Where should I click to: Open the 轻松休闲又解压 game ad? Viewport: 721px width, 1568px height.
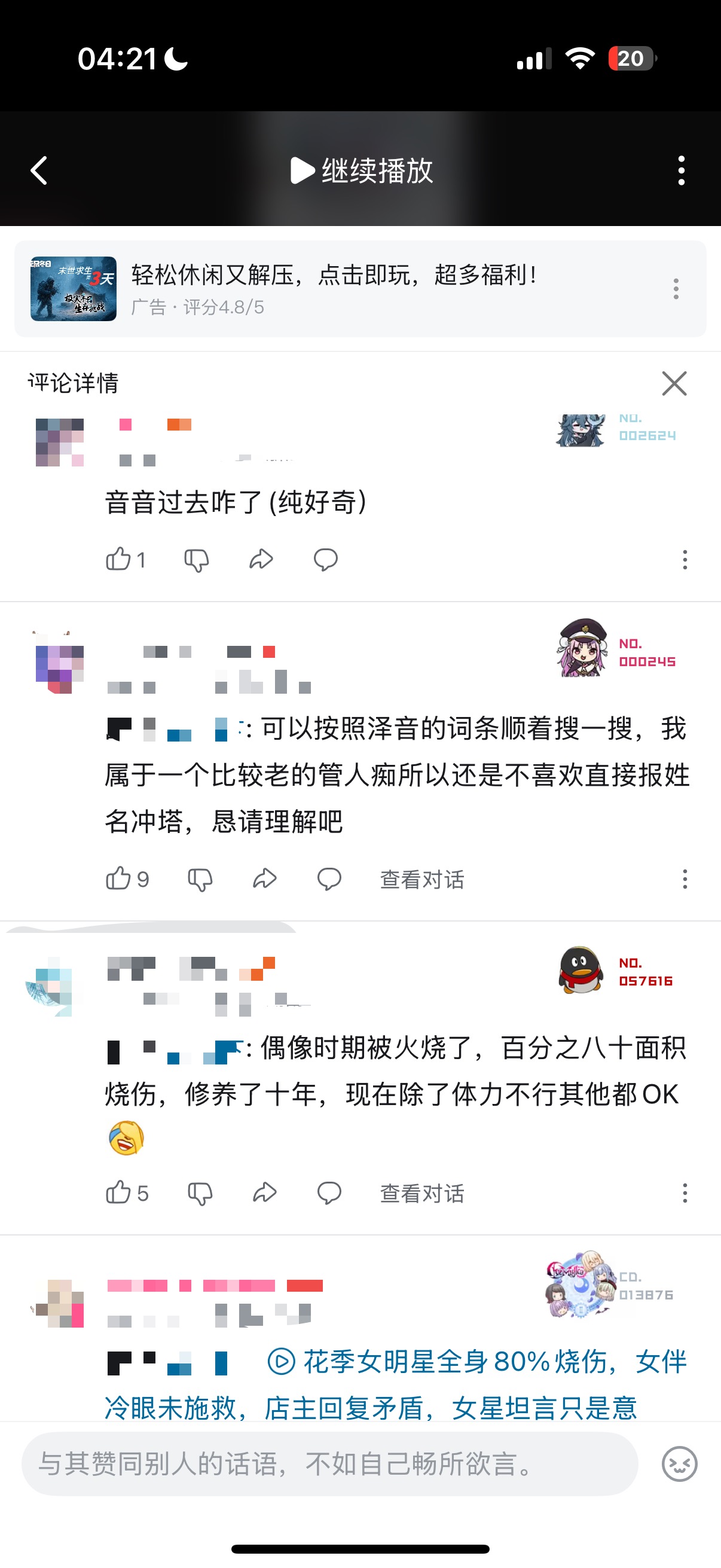click(x=334, y=288)
